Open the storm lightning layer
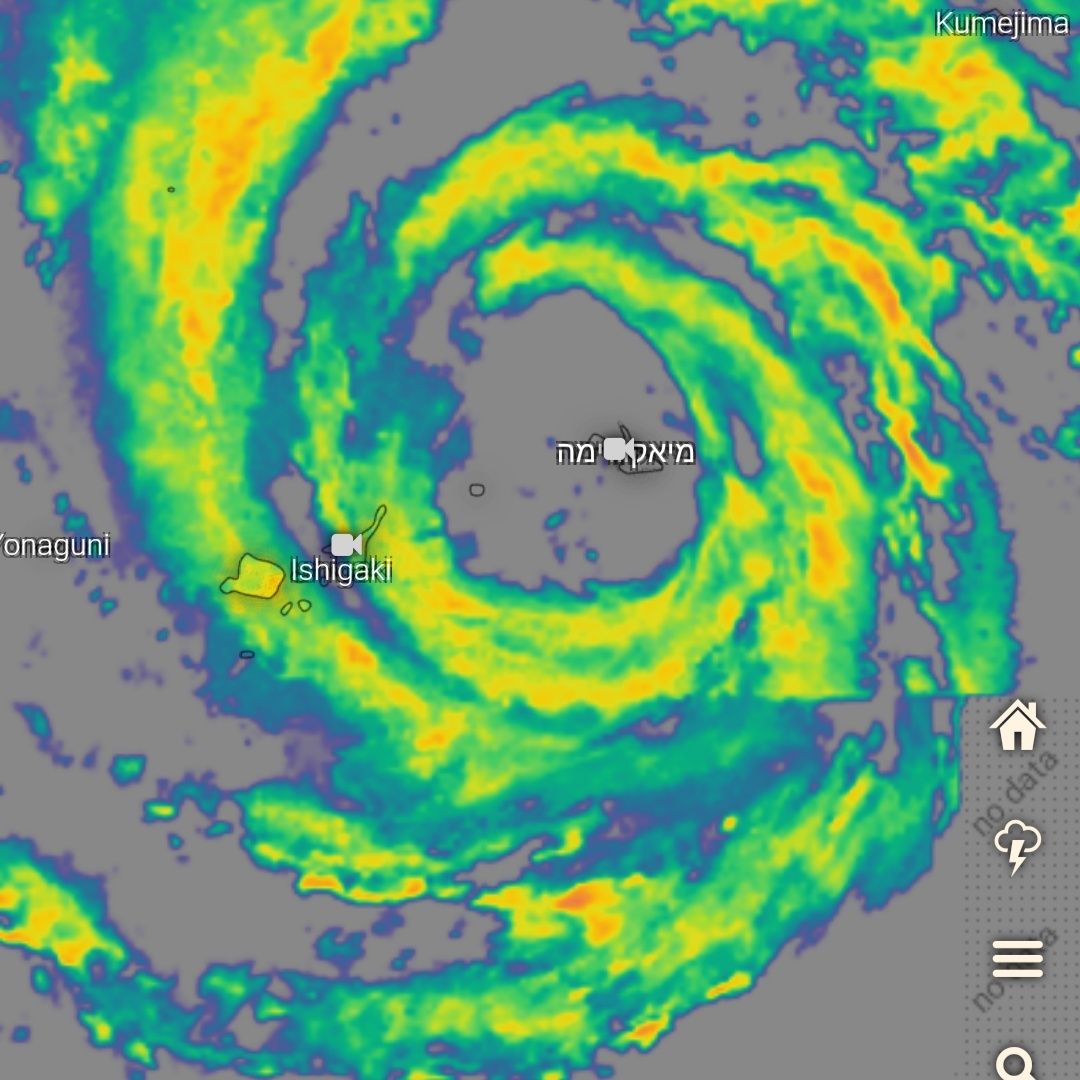 point(1017,846)
